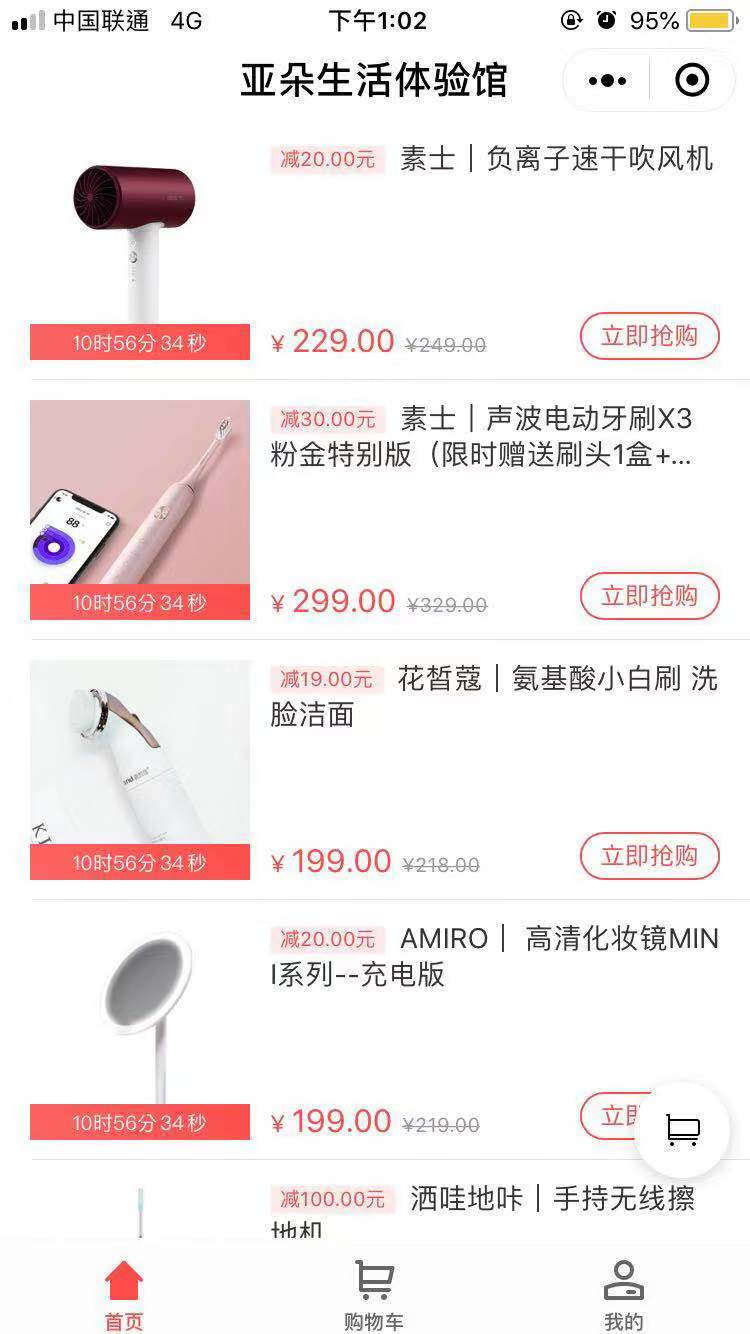Tap 立即抢购 for the 素士 hair dryer
The image size is (750, 1334).
[x=649, y=336]
